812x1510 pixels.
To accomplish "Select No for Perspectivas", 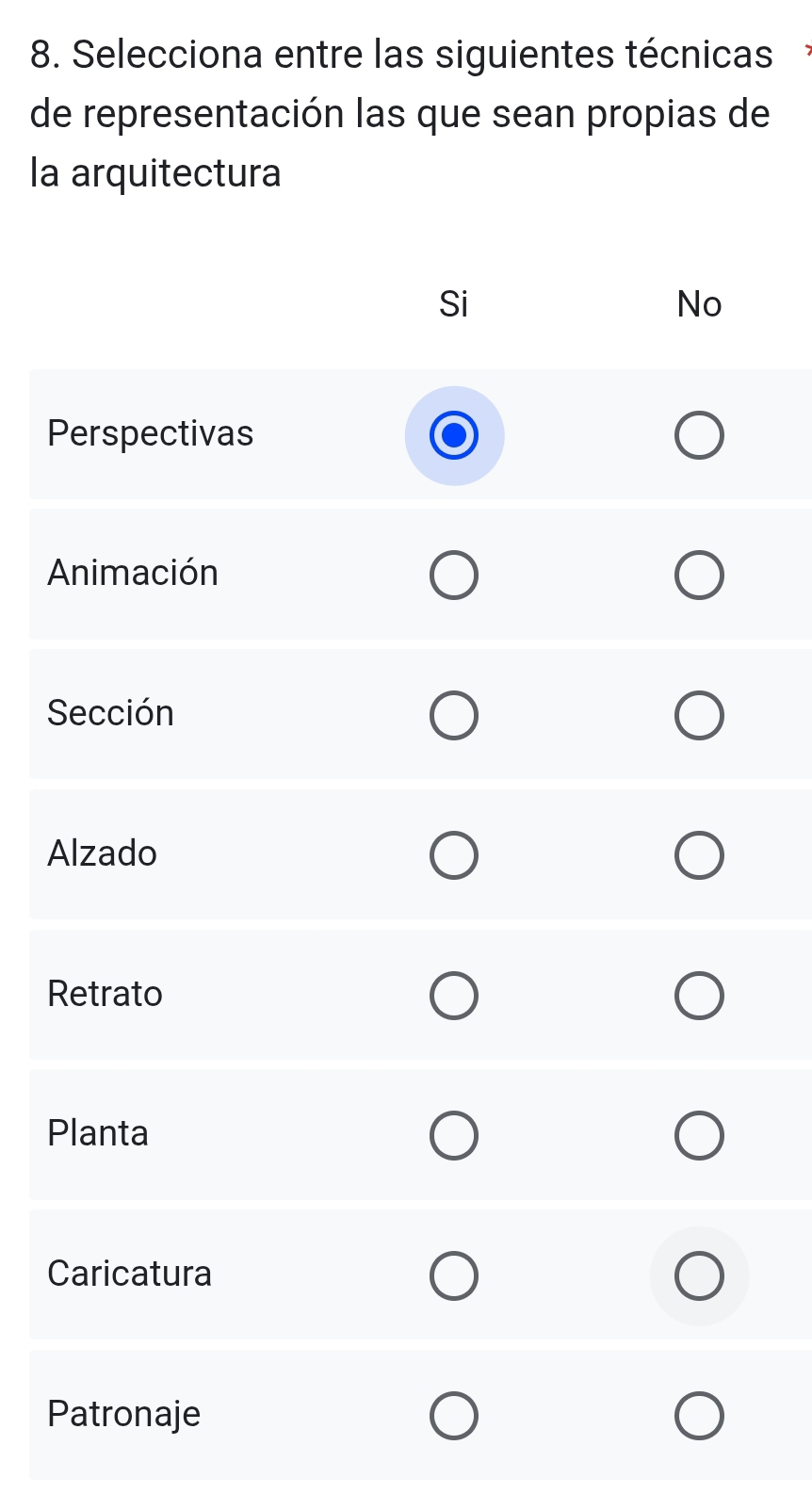I will pos(699,435).
